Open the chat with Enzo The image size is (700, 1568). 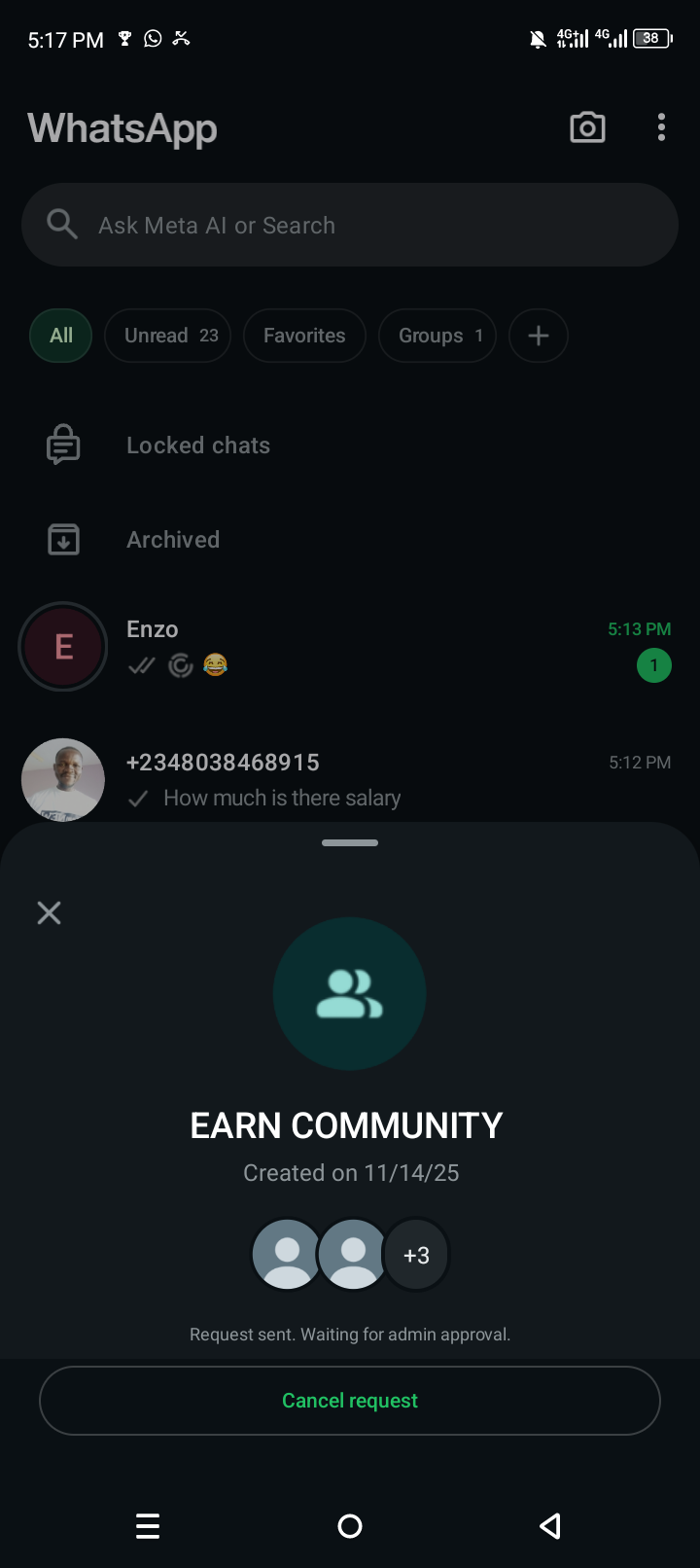[350, 647]
